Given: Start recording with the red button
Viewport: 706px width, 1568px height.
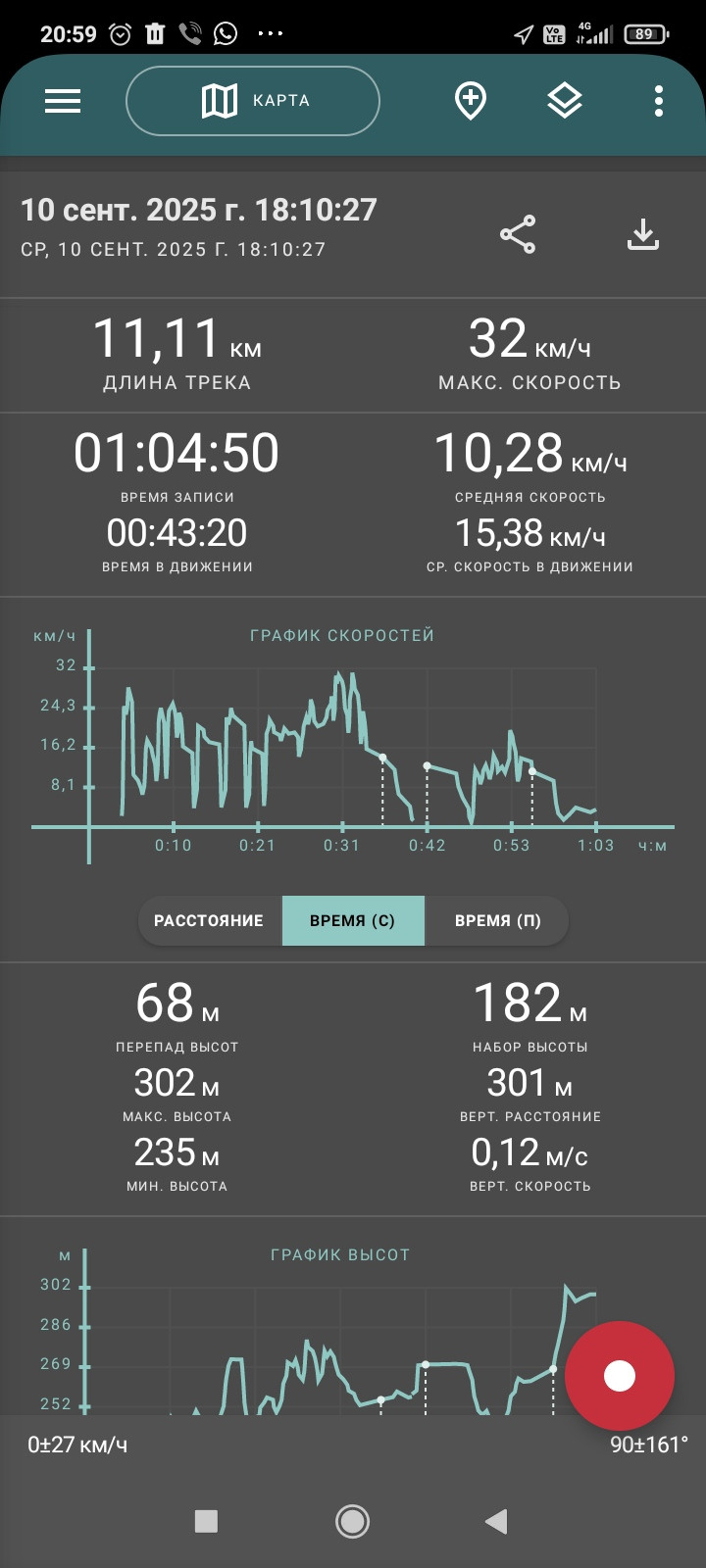Looking at the screenshot, I should (x=620, y=1375).
